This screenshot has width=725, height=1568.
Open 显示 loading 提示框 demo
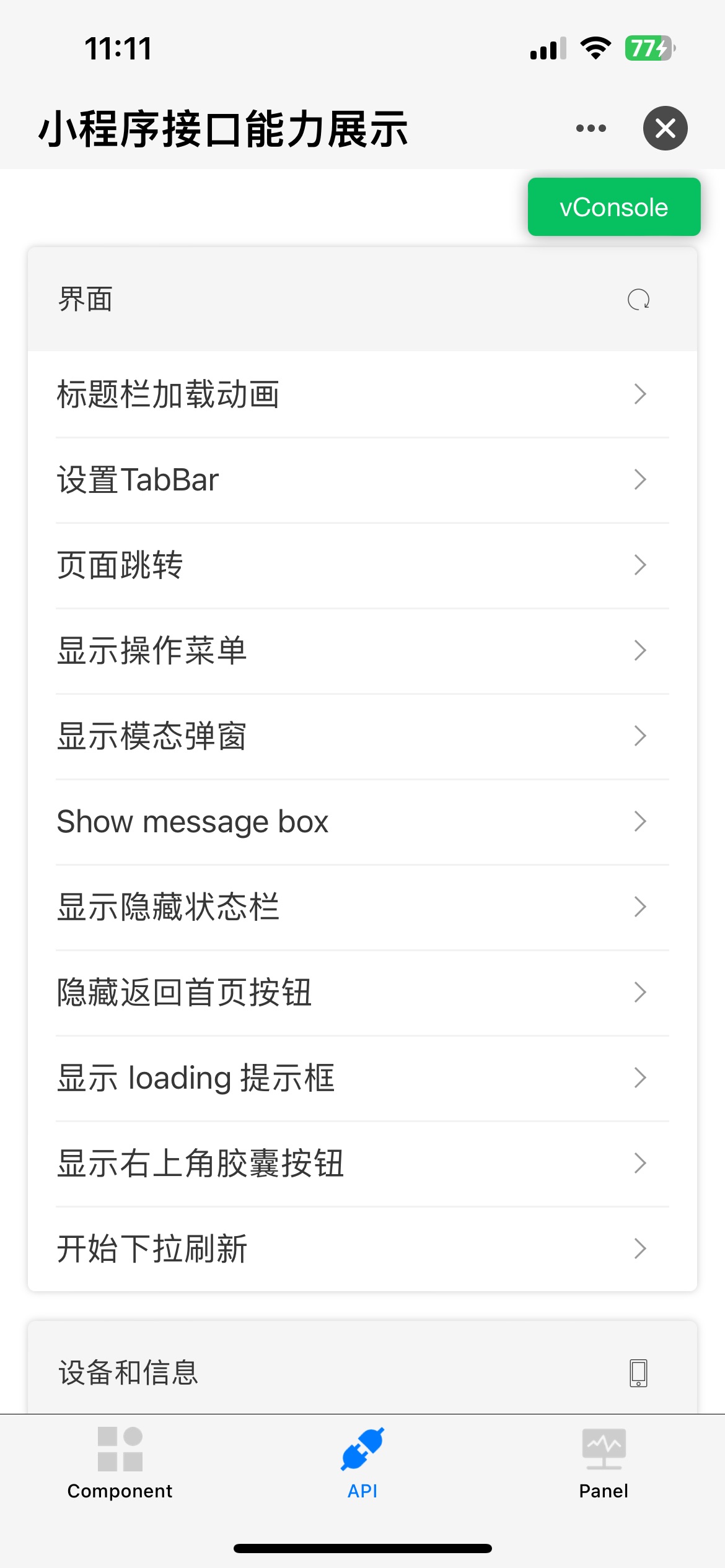pyautogui.click(x=362, y=1078)
